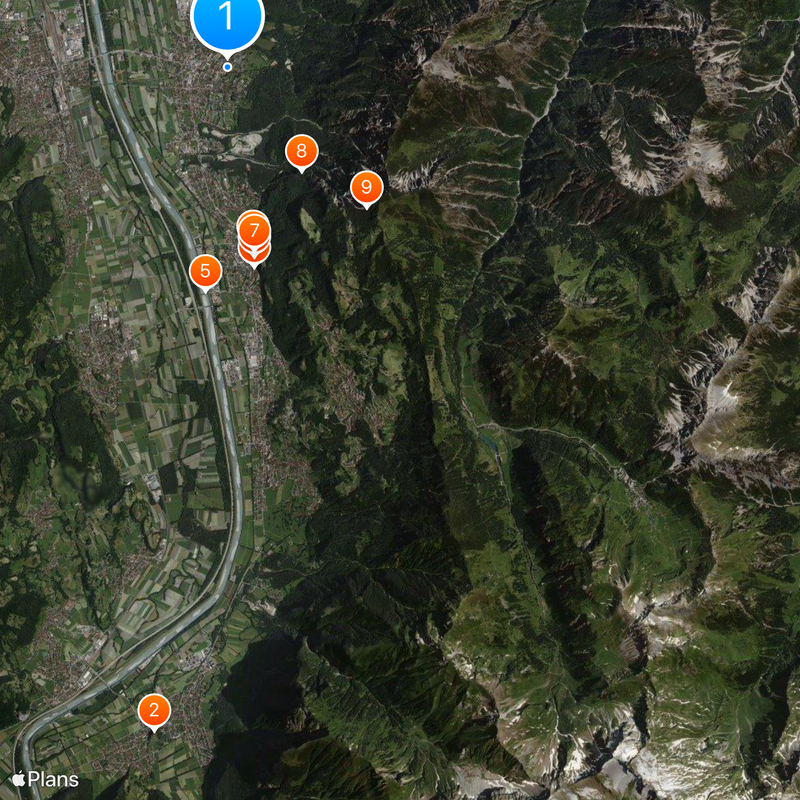Image resolution: width=800 pixels, height=800 pixels.
Task: Open map pin number 9
Action: [x=366, y=186]
